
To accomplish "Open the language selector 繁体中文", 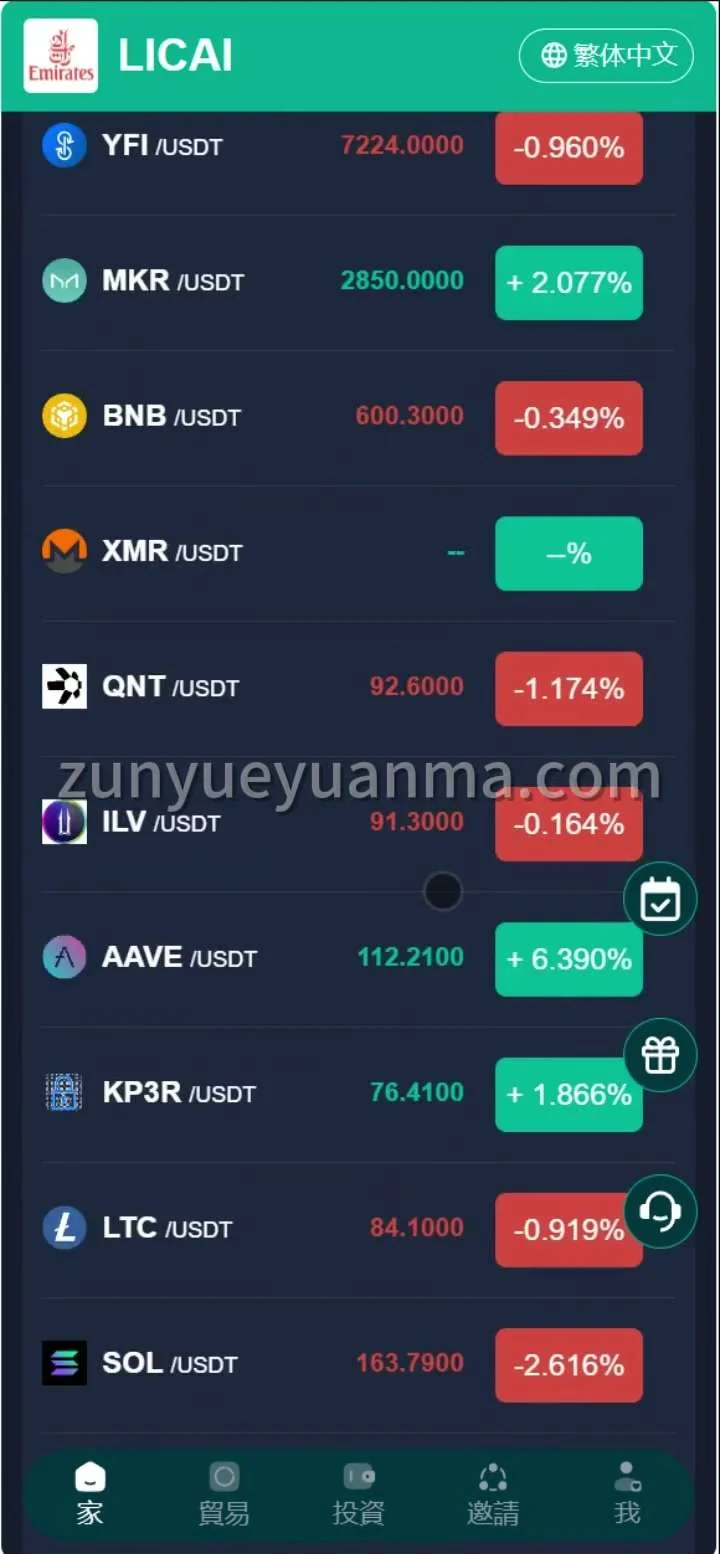I will [606, 55].
